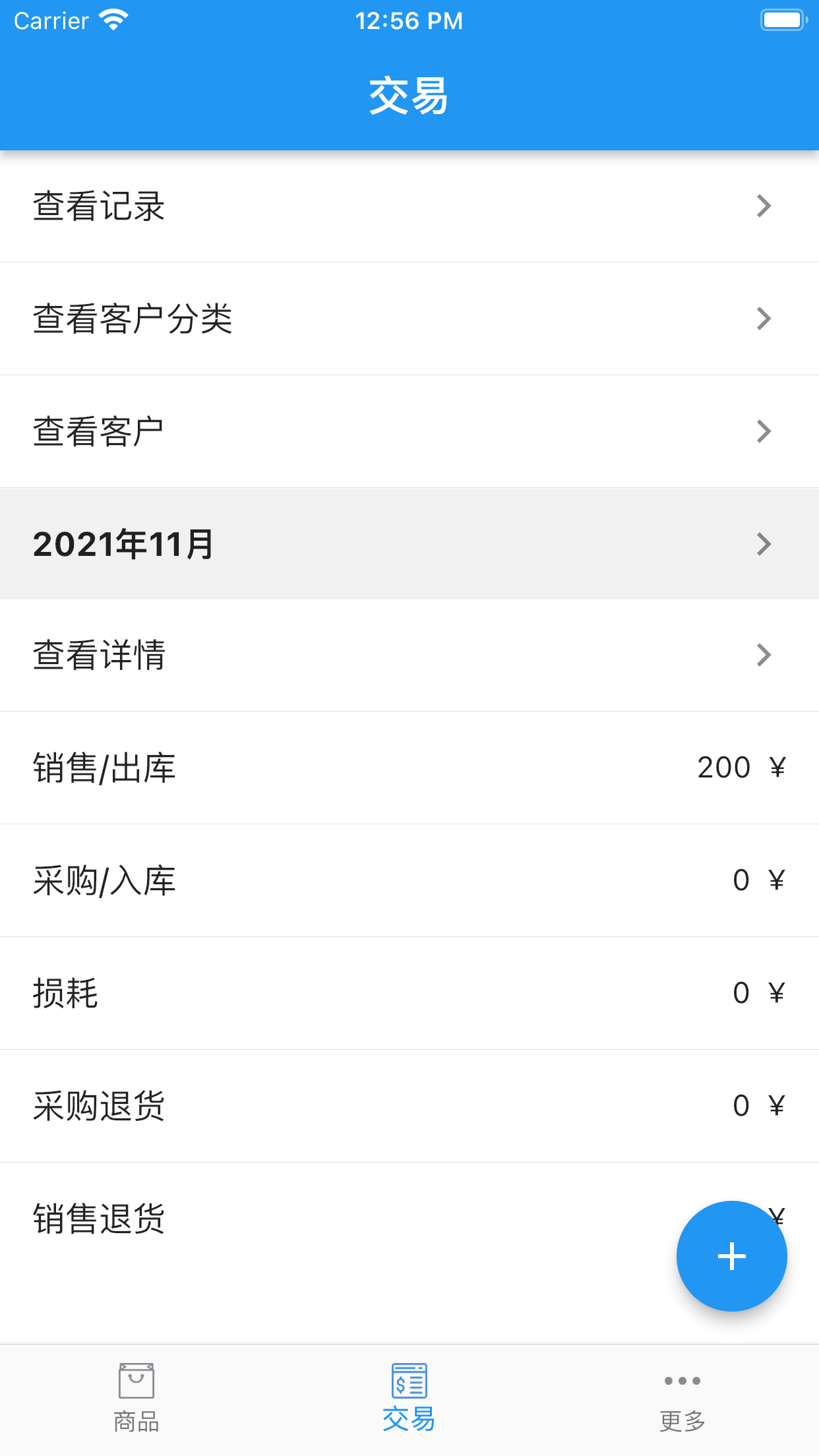Tap the plus floating button
819x1456 pixels.
pos(731,1256)
